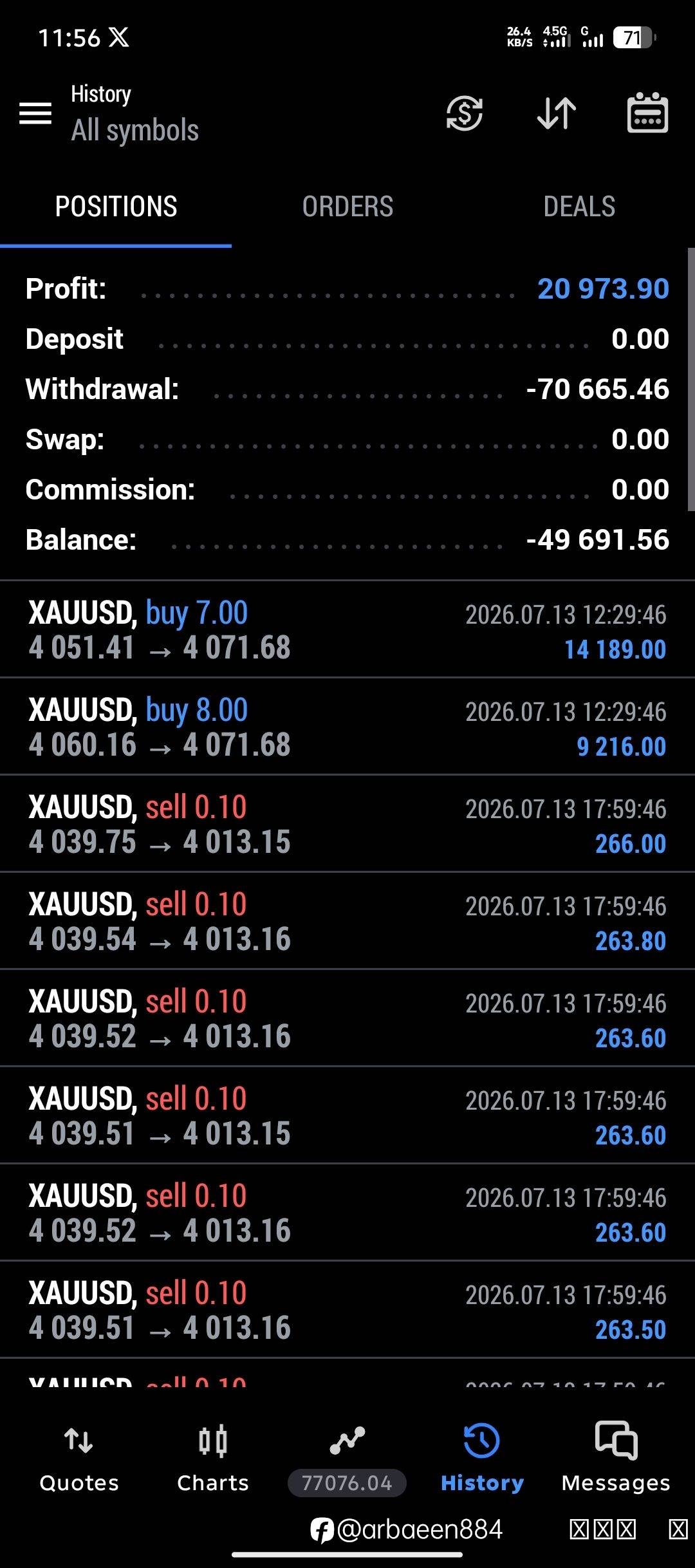Open the XAUUSD buy 7.00 position
The height and width of the screenshot is (1568, 695).
347,630
